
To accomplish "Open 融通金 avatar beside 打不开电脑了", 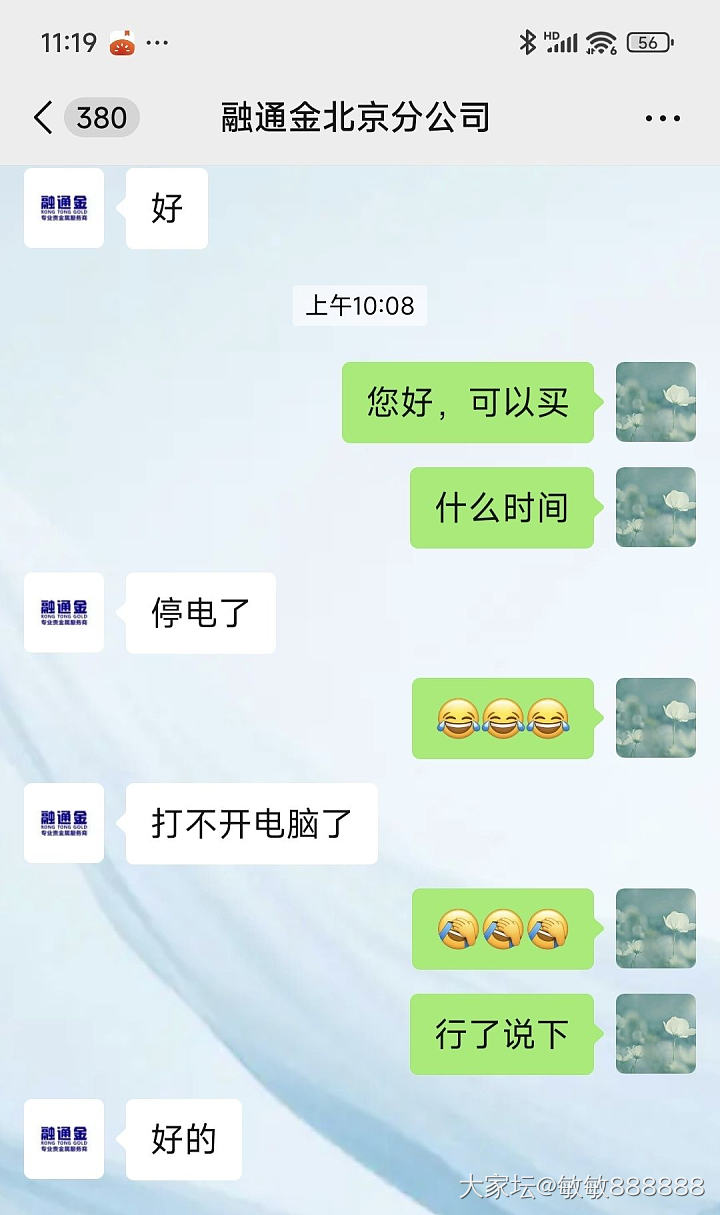I will pyautogui.click(x=64, y=823).
